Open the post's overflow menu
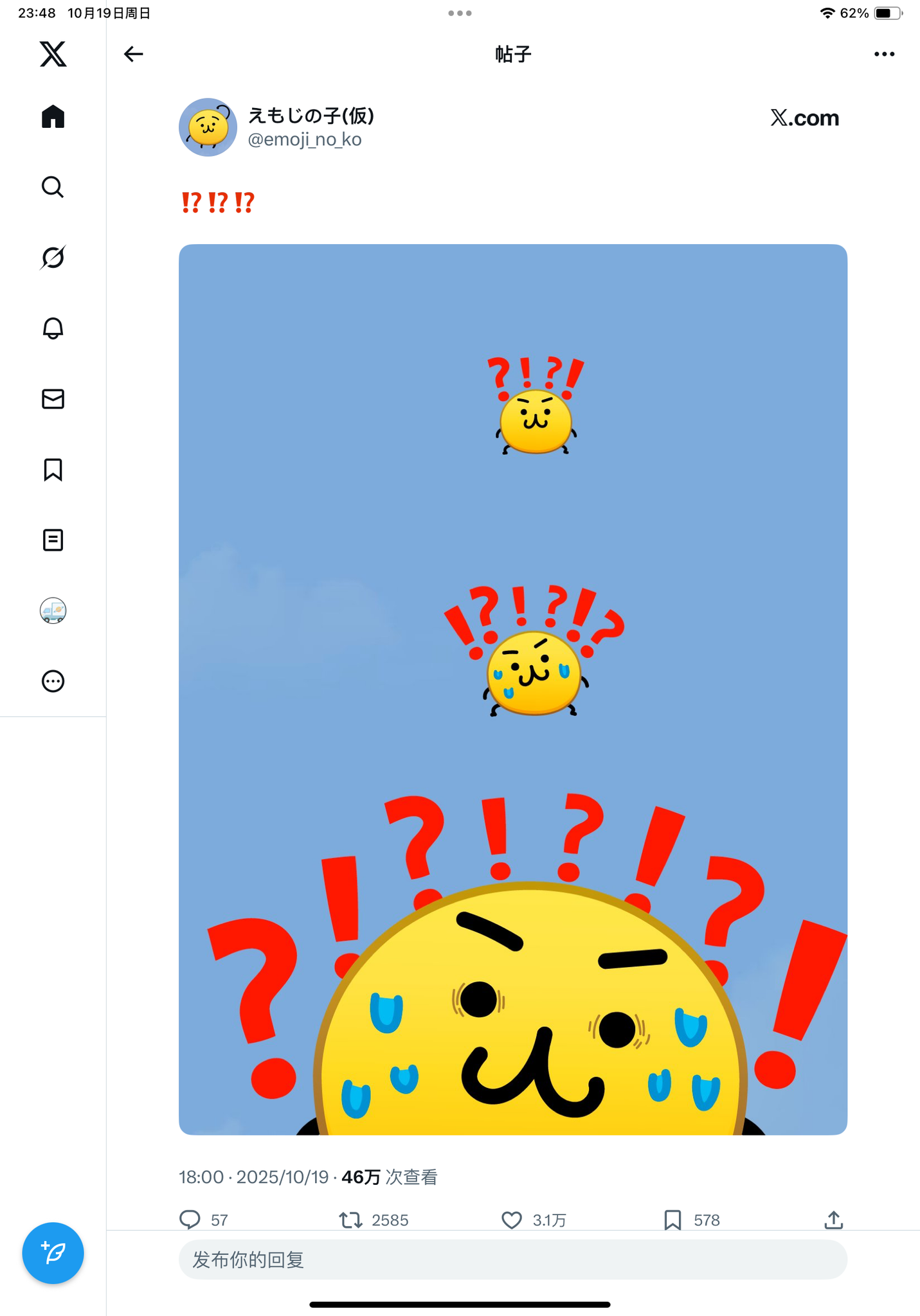Image resolution: width=920 pixels, height=1316 pixels. pyautogui.click(x=884, y=54)
